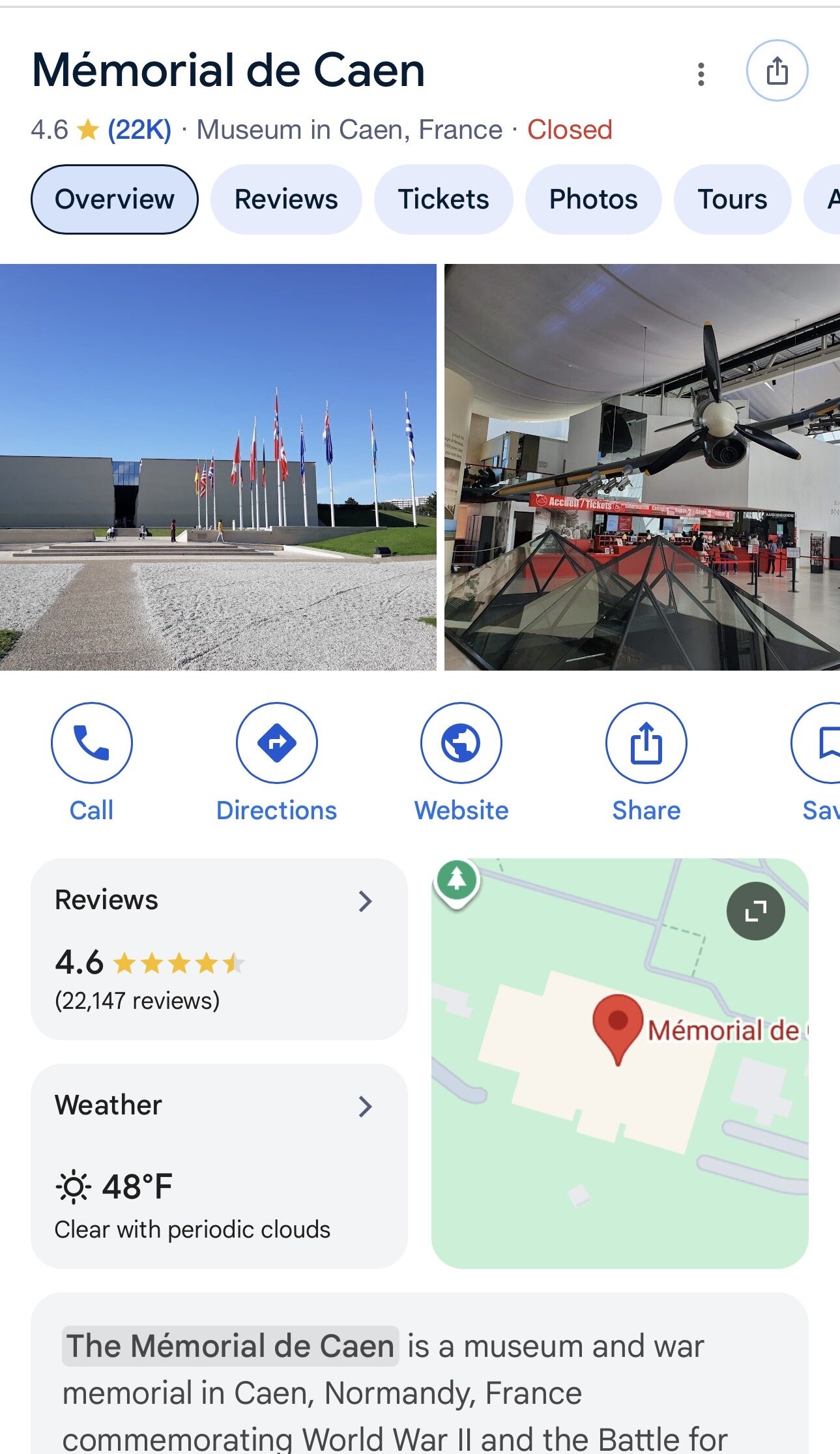This screenshot has height=1454, width=840.
Task: Expand the map to full screen
Action: [x=755, y=910]
